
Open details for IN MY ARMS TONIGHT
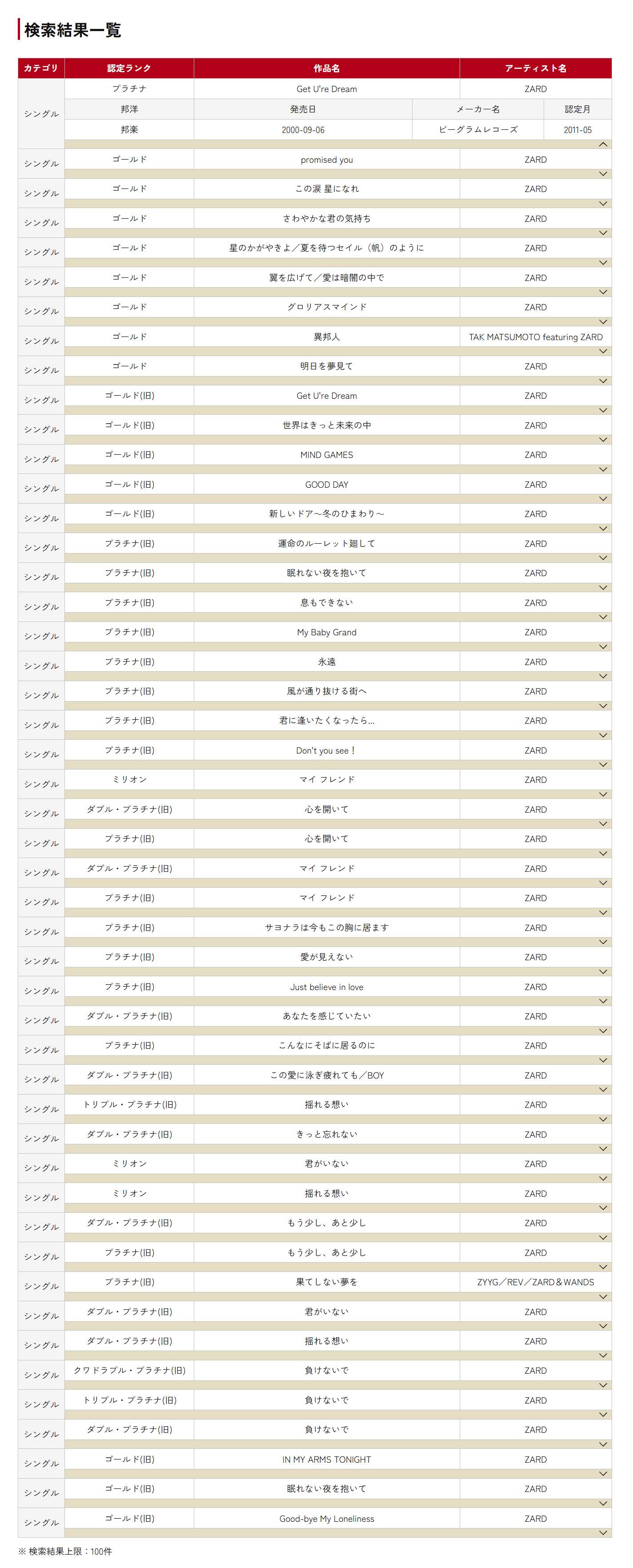click(603, 1474)
